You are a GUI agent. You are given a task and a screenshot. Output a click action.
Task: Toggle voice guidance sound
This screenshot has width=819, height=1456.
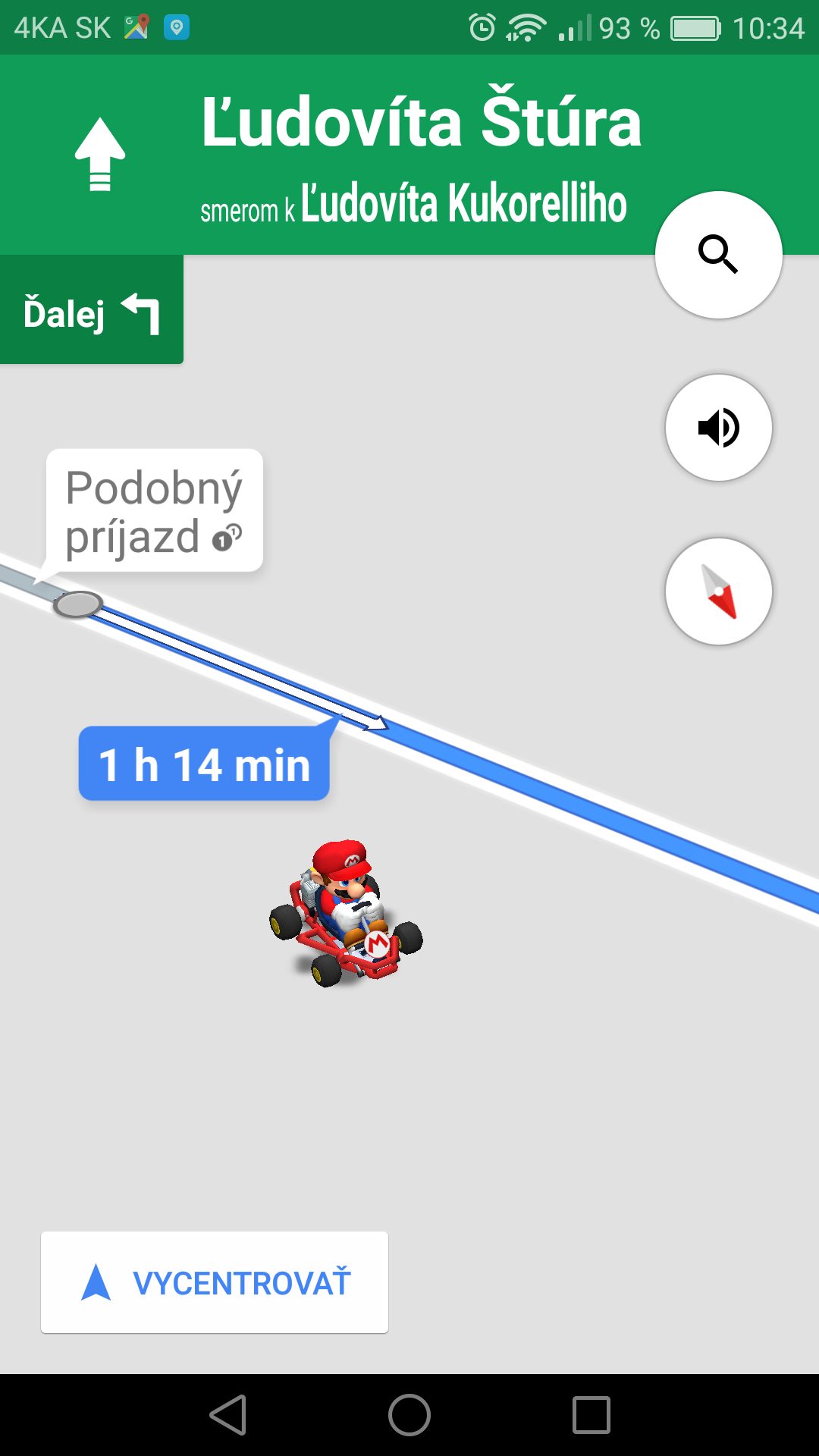(718, 428)
